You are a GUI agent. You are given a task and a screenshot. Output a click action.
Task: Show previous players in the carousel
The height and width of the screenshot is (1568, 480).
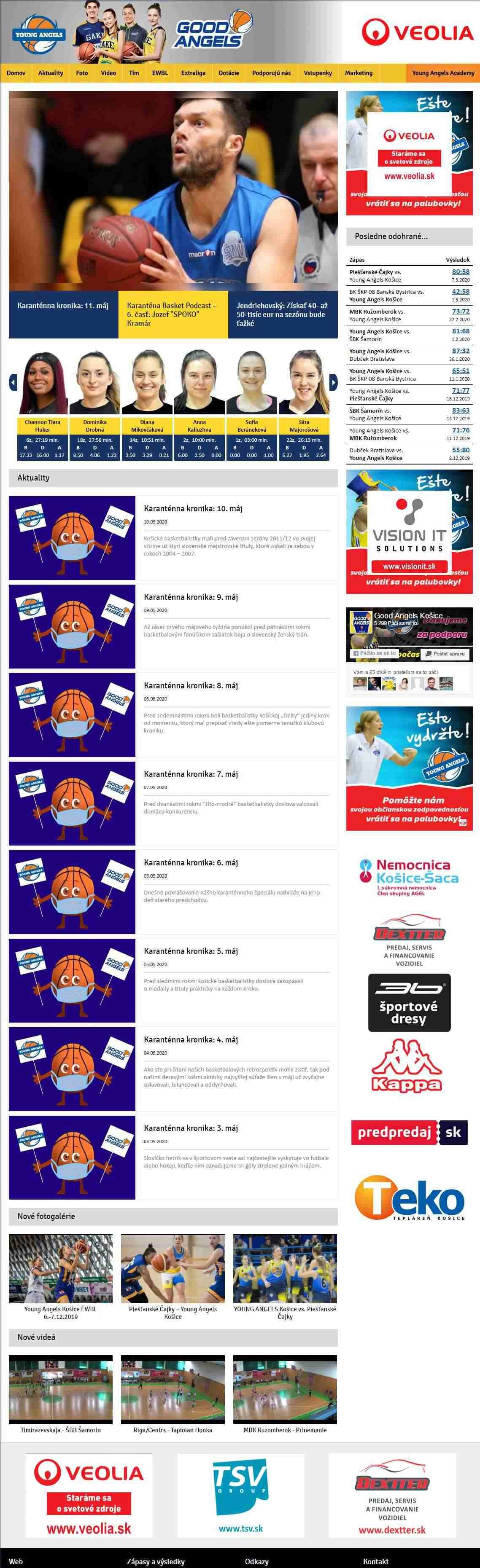13,382
